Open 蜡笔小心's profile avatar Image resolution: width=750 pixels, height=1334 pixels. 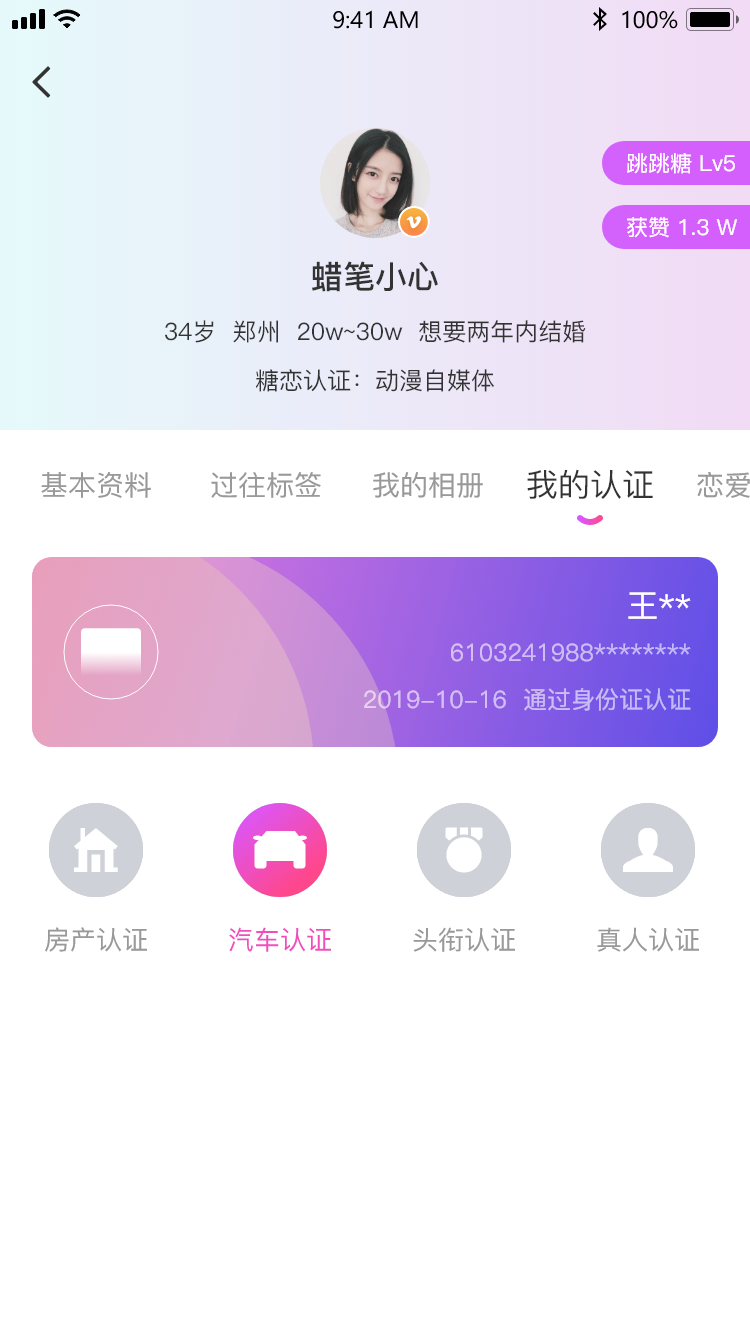[x=374, y=182]
